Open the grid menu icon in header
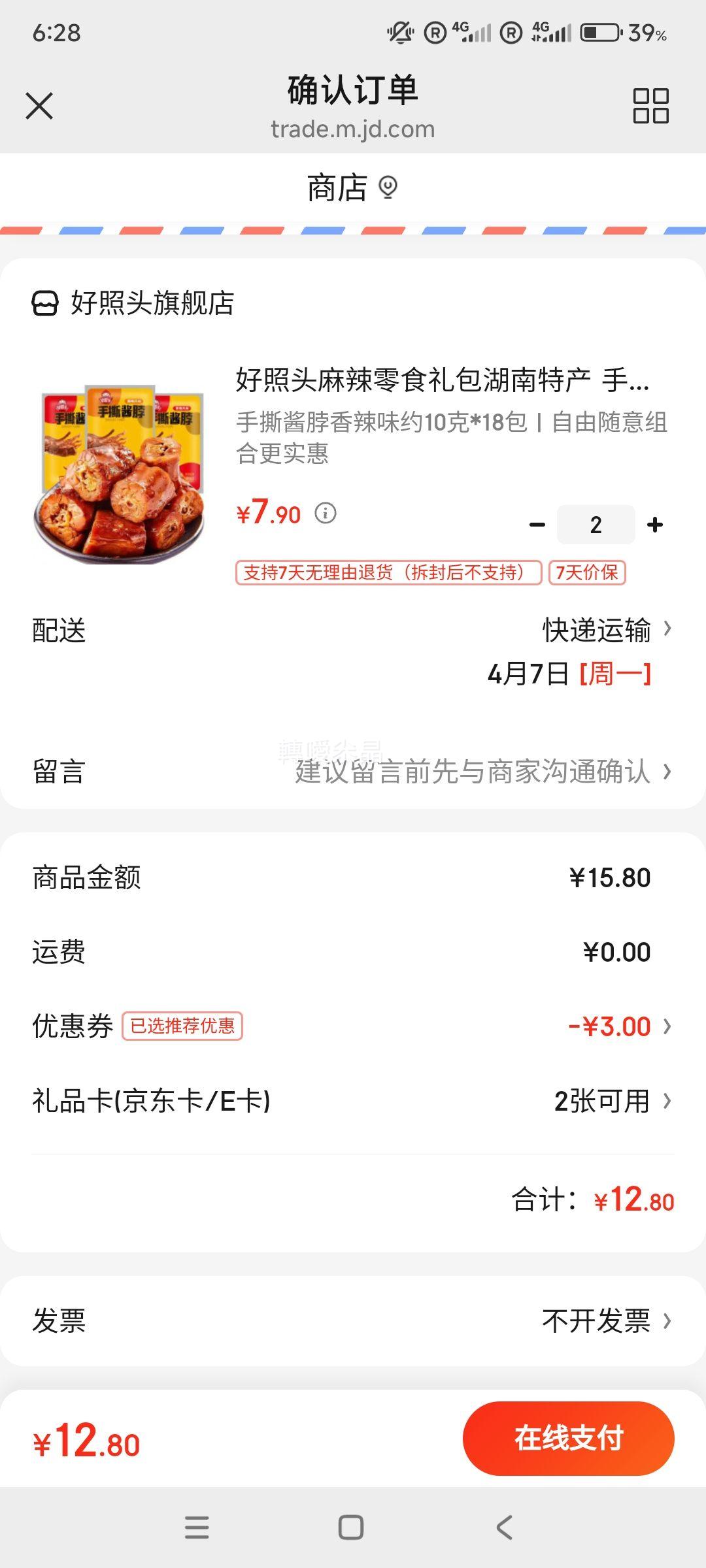The height and width of the screenshot is (1568, 706). [x=650, y=106]
